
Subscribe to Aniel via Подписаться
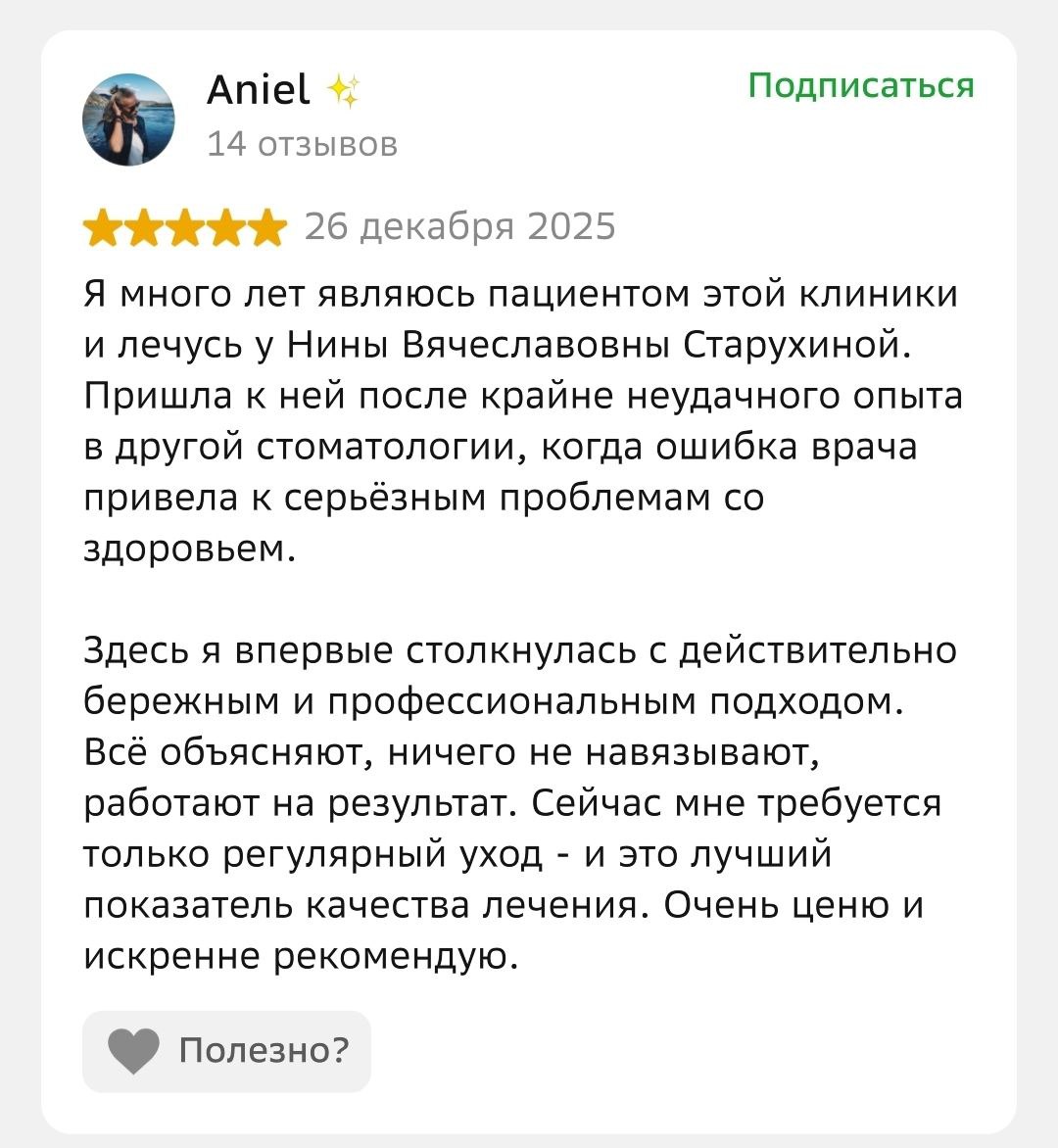pos(860,86)
